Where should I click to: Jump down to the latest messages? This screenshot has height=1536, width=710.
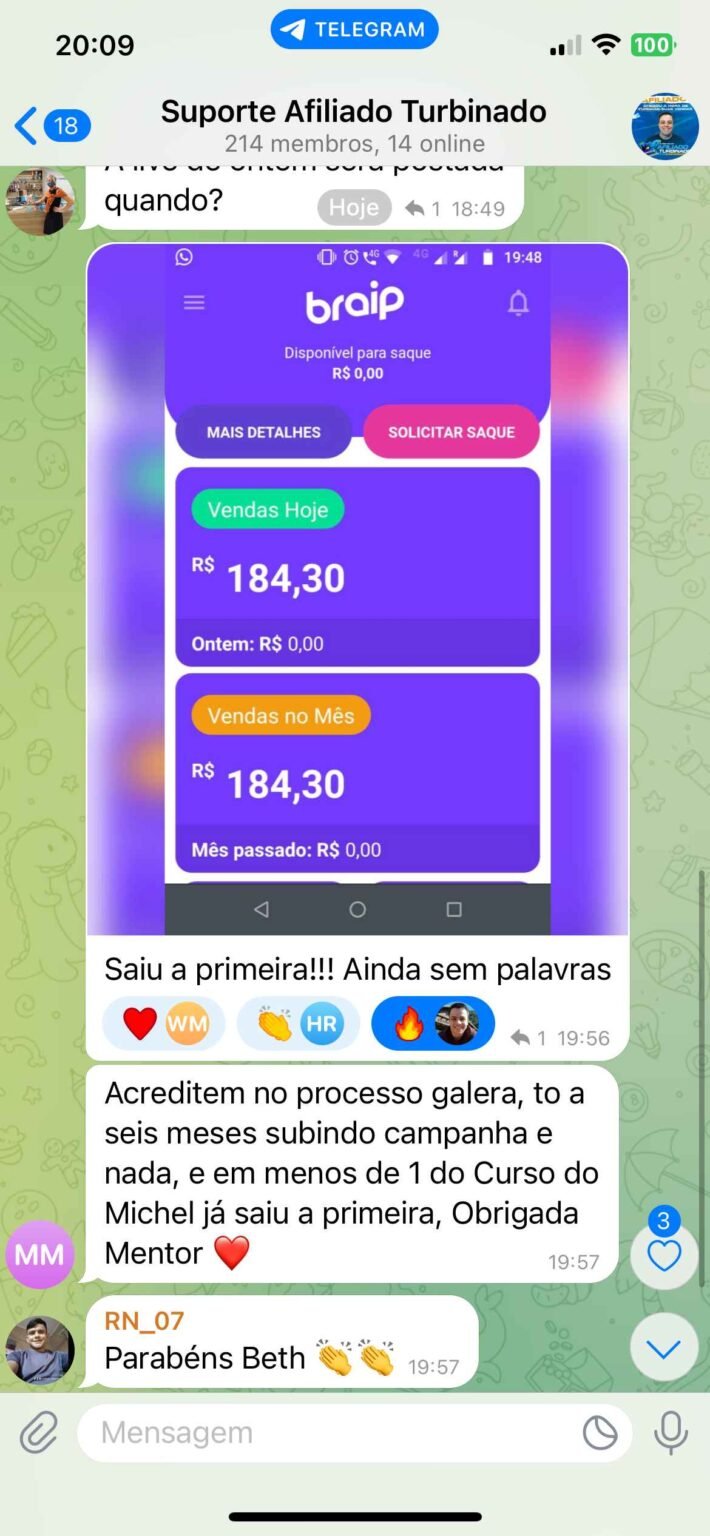[x=664, y=1349]
